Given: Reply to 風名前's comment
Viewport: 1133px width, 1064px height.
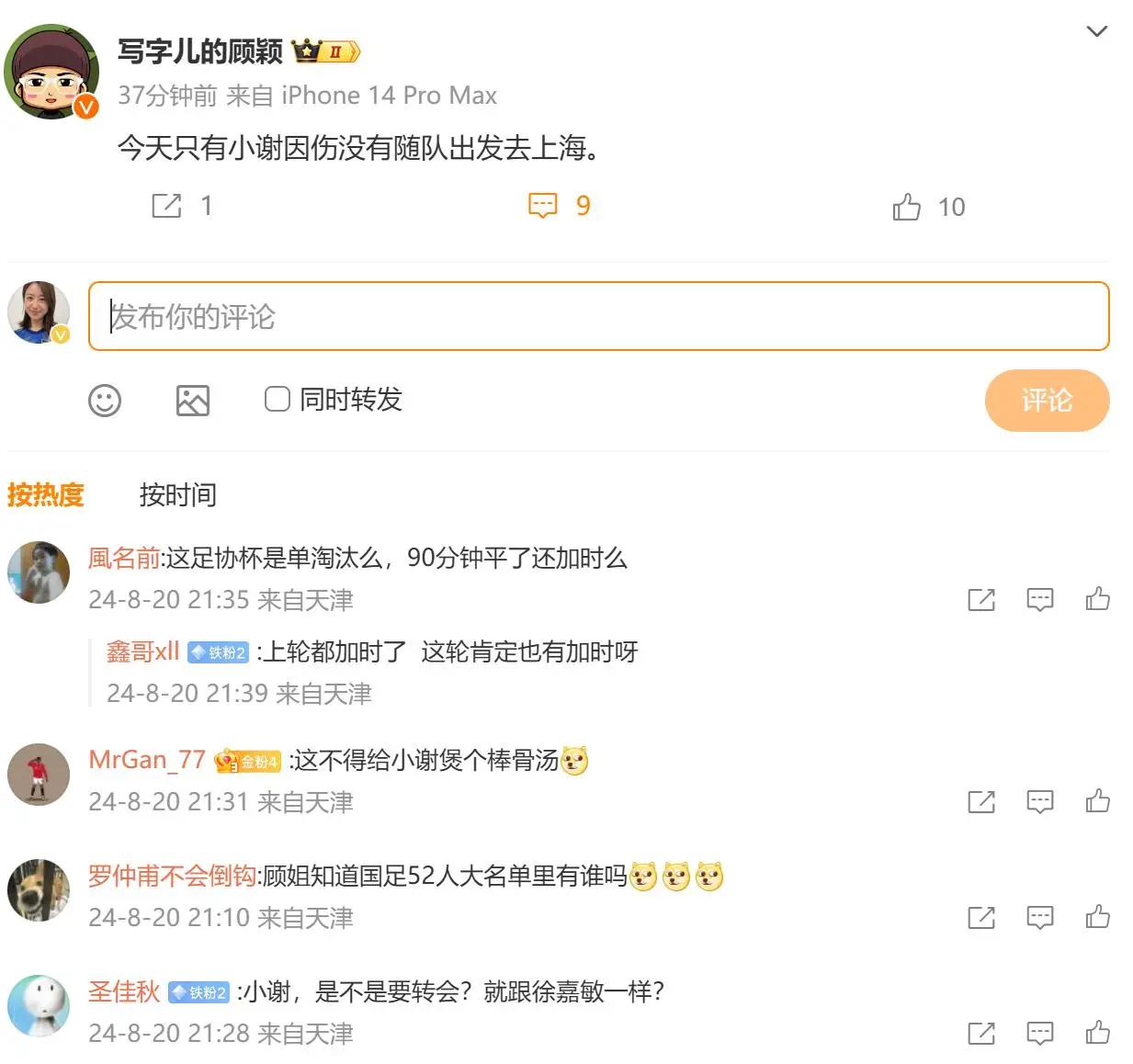Looking at the screenshot, I should click(1039, 600).
